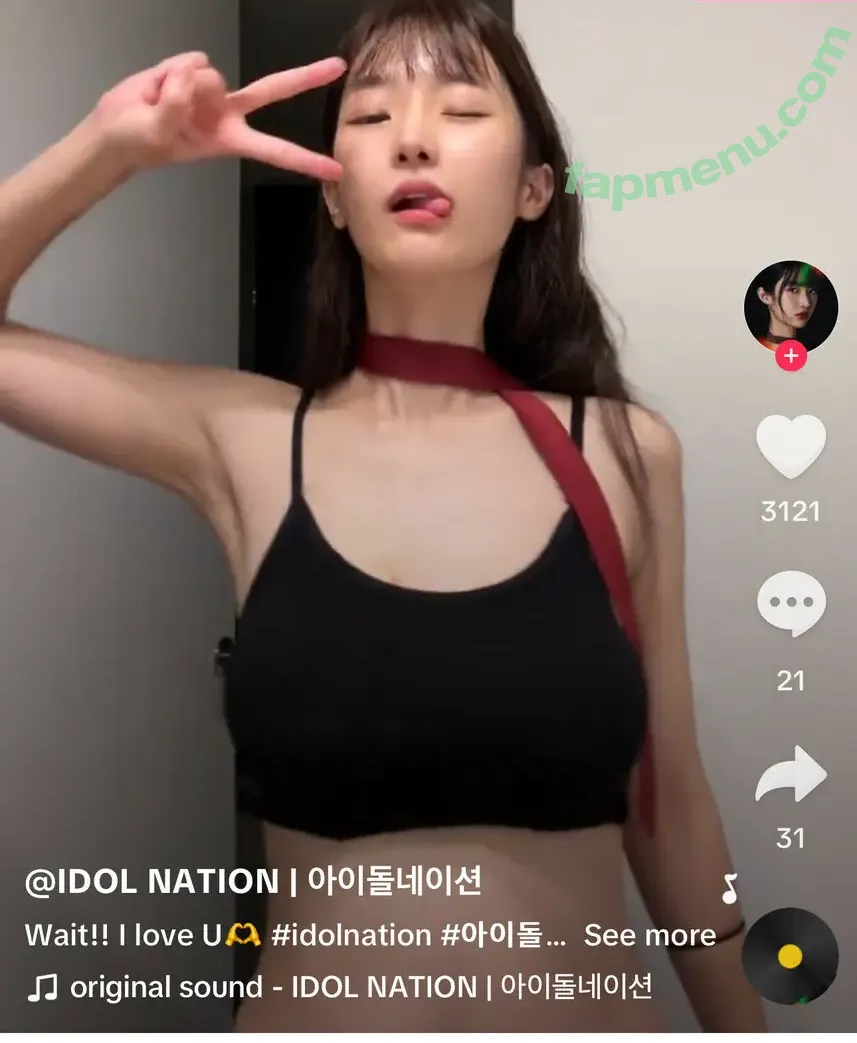Screen dimensions: 857x1043
Task: Open the spinning sound disc
Action: tap(790, 956)
